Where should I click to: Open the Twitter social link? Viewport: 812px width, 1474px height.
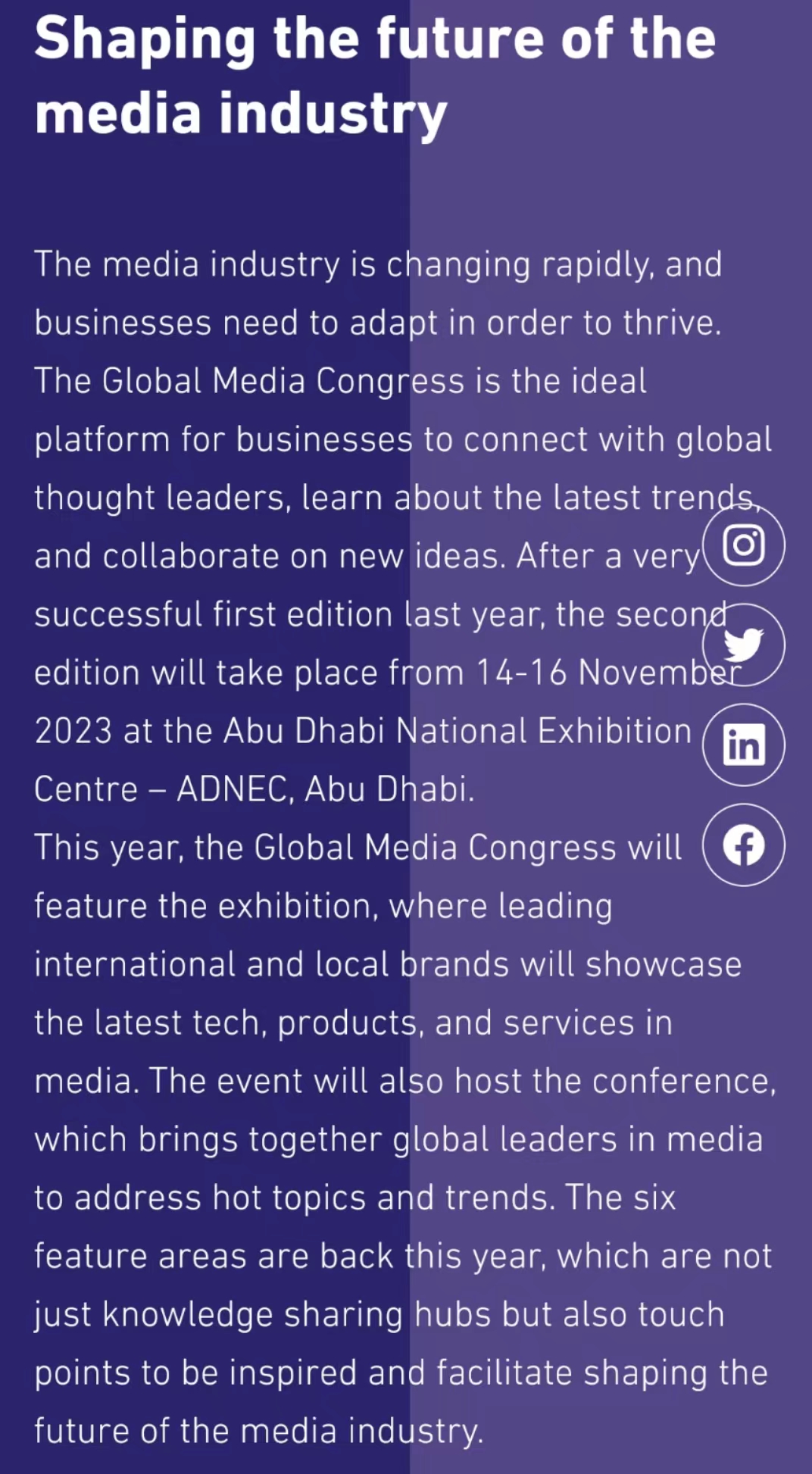[743, 645]
